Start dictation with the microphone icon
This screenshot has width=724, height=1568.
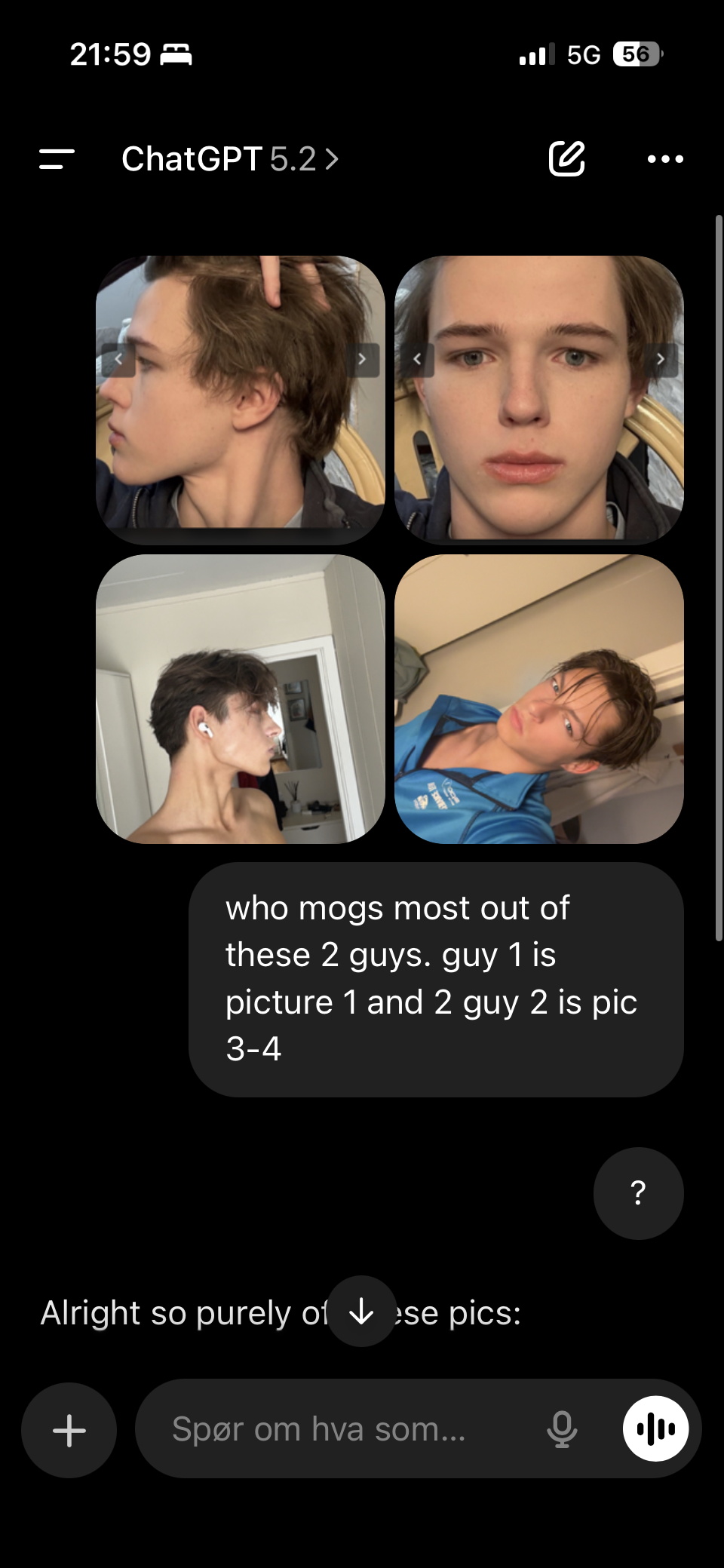point(562,1428)
